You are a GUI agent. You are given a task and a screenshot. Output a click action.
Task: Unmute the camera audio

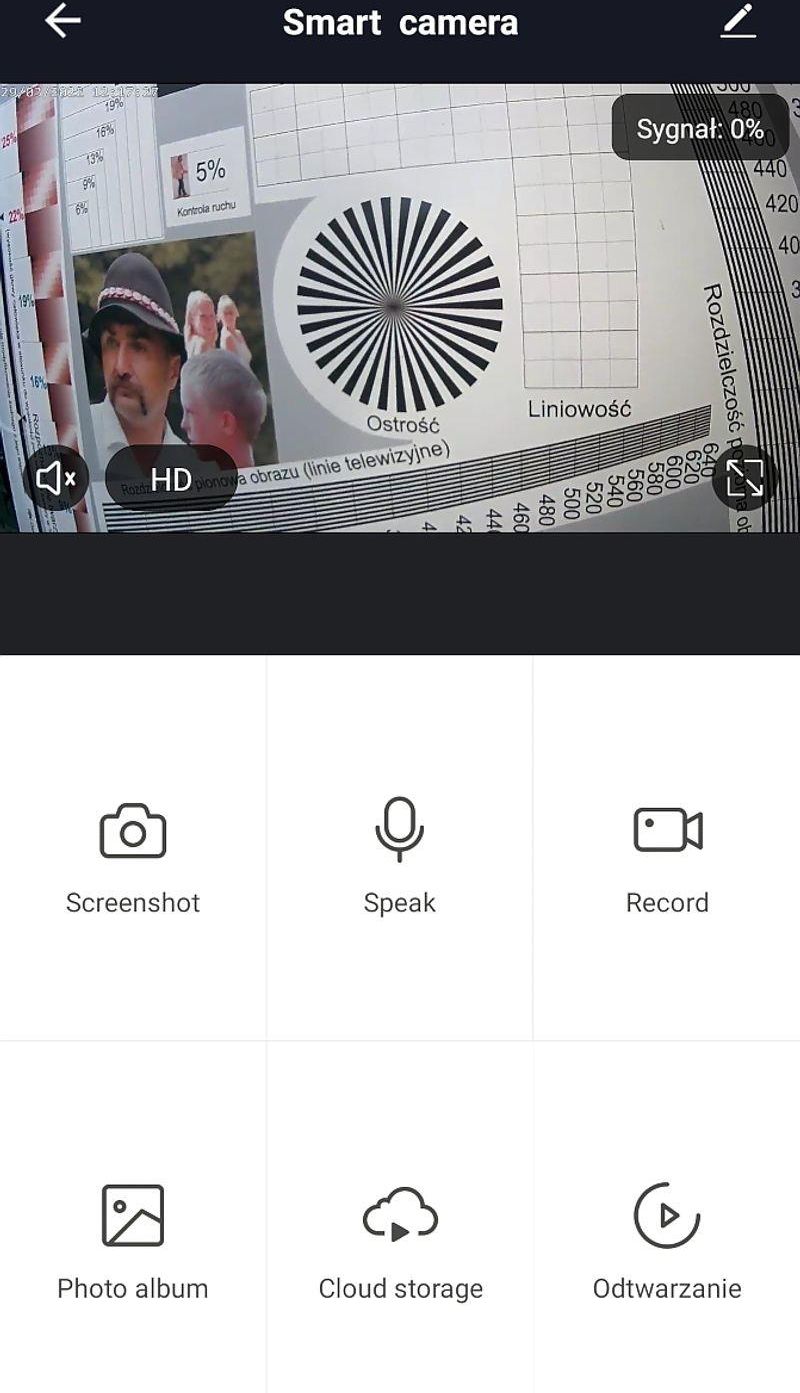[56, 479]
